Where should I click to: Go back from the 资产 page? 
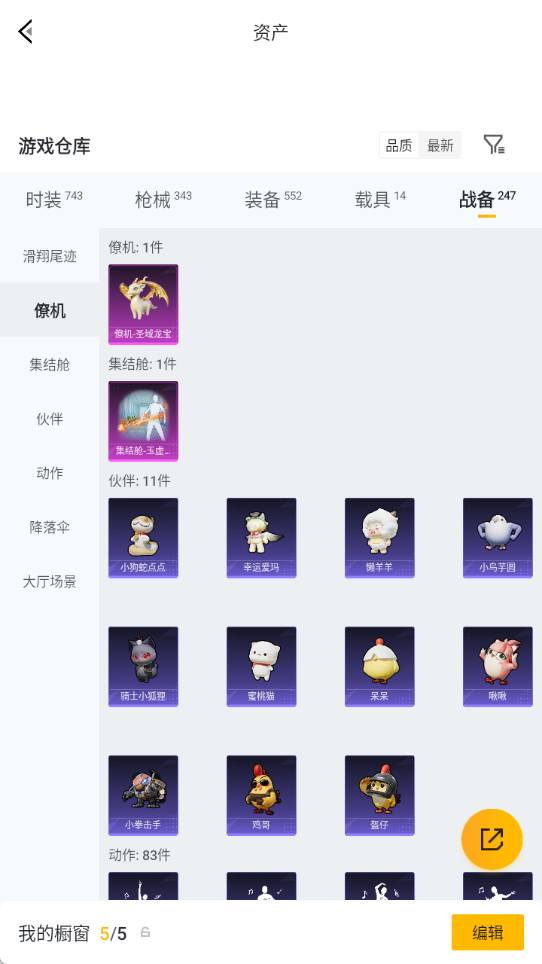click(x=26, y=31)
